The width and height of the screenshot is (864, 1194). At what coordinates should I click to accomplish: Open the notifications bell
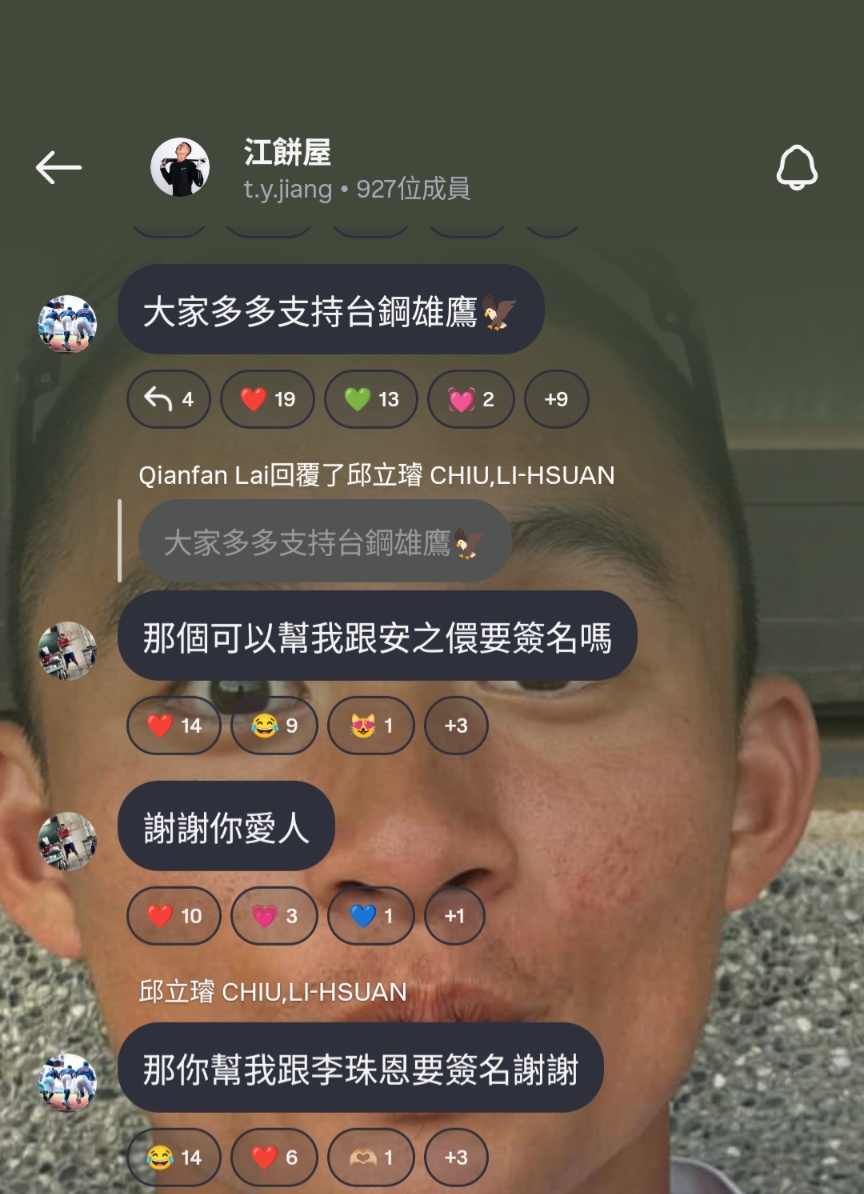(x=797, y=168)
